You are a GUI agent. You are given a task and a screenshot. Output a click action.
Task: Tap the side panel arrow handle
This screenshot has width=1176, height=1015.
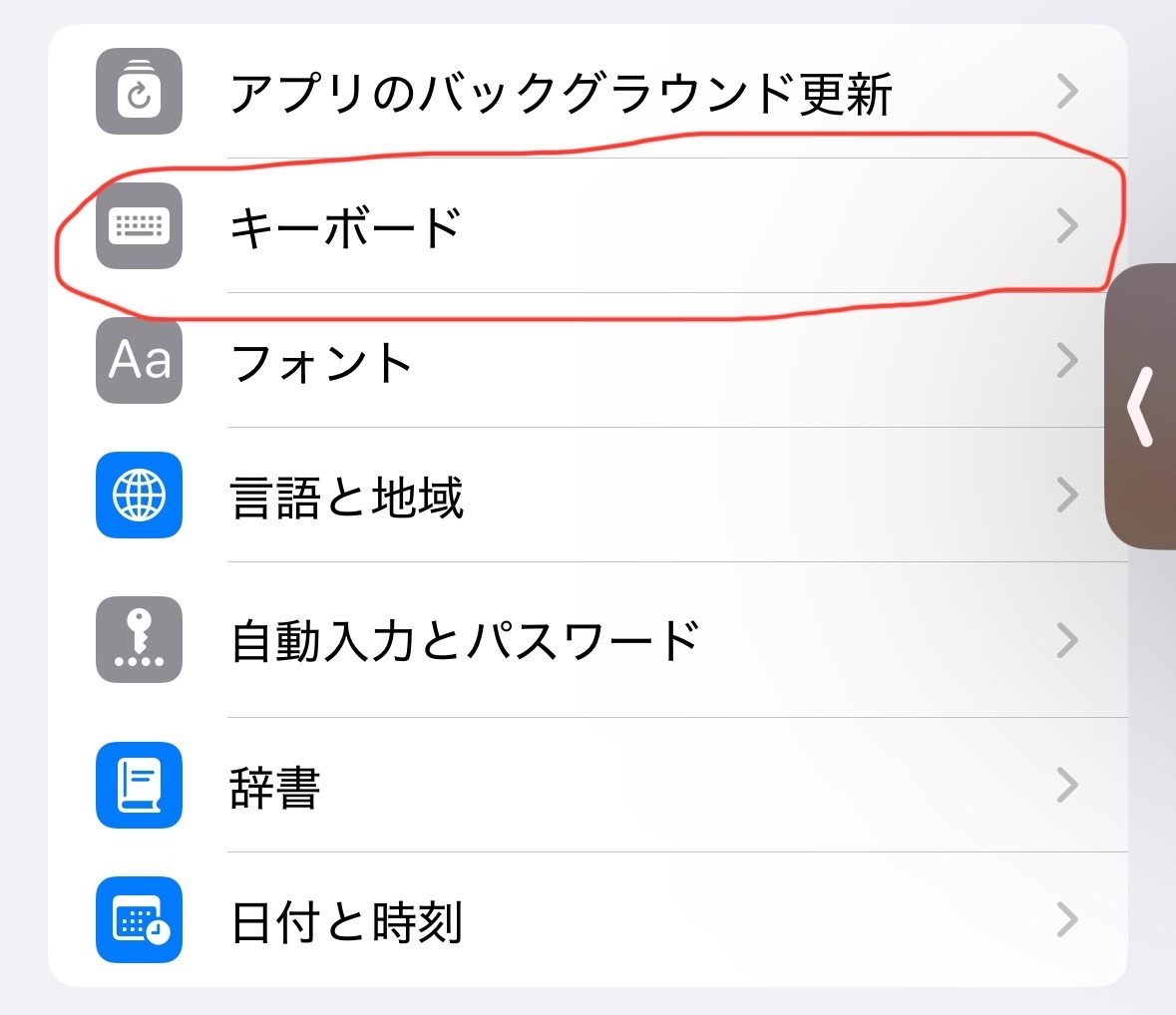pos(1141,407)
